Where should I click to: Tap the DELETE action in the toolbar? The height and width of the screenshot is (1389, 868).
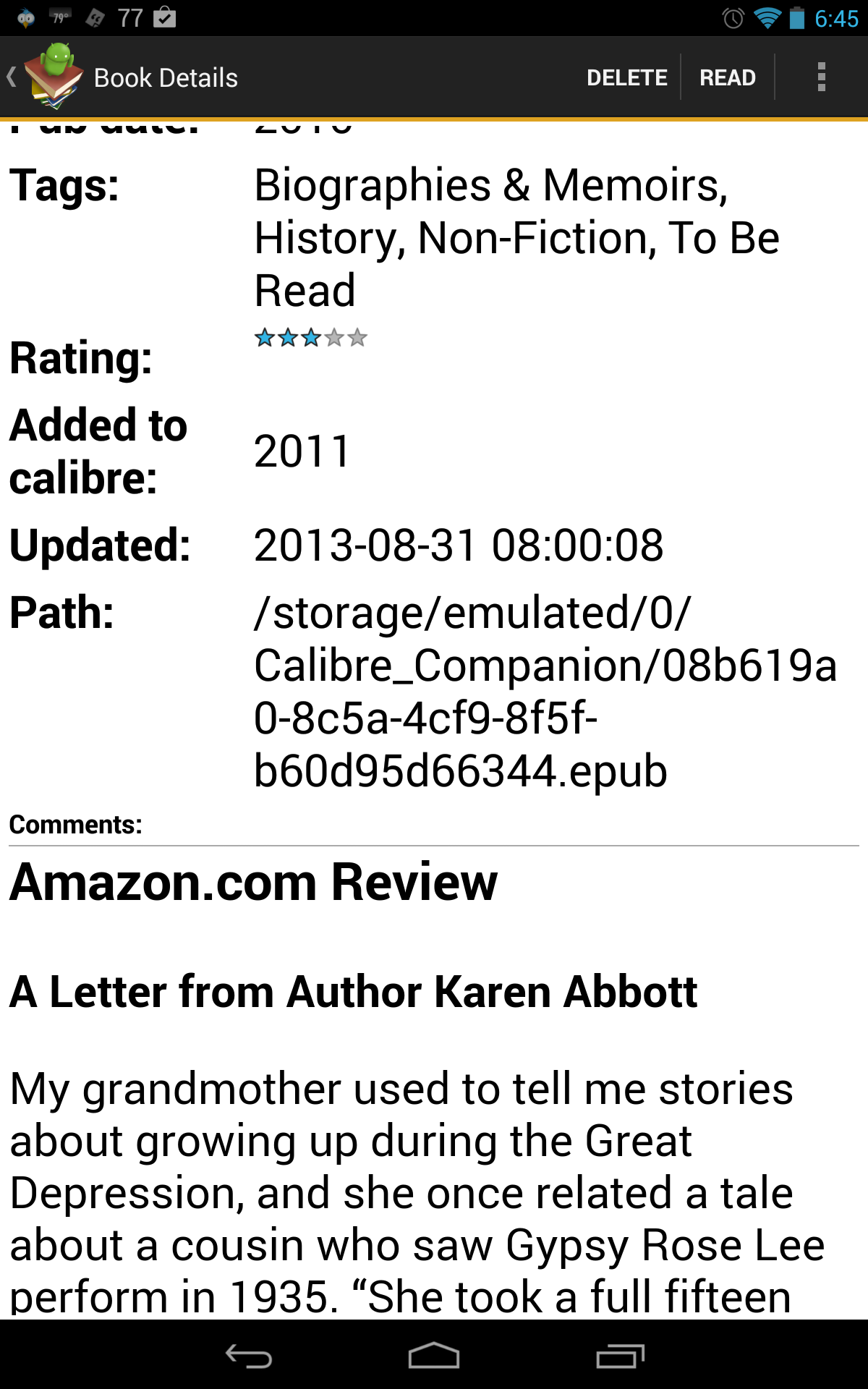(626, 77)
